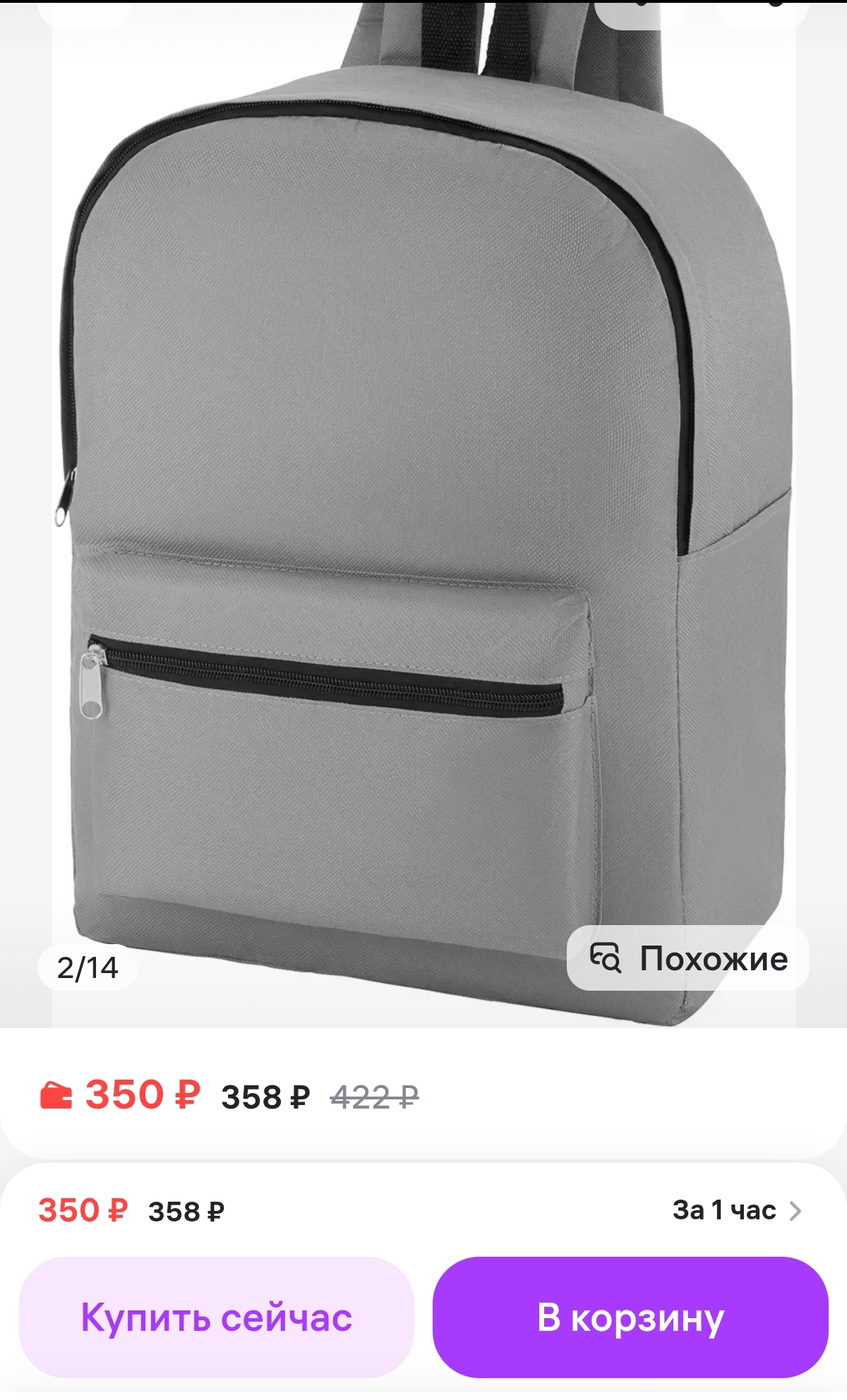
Task: Find similar items with Похожие
Action: click(x=688, y=958)
